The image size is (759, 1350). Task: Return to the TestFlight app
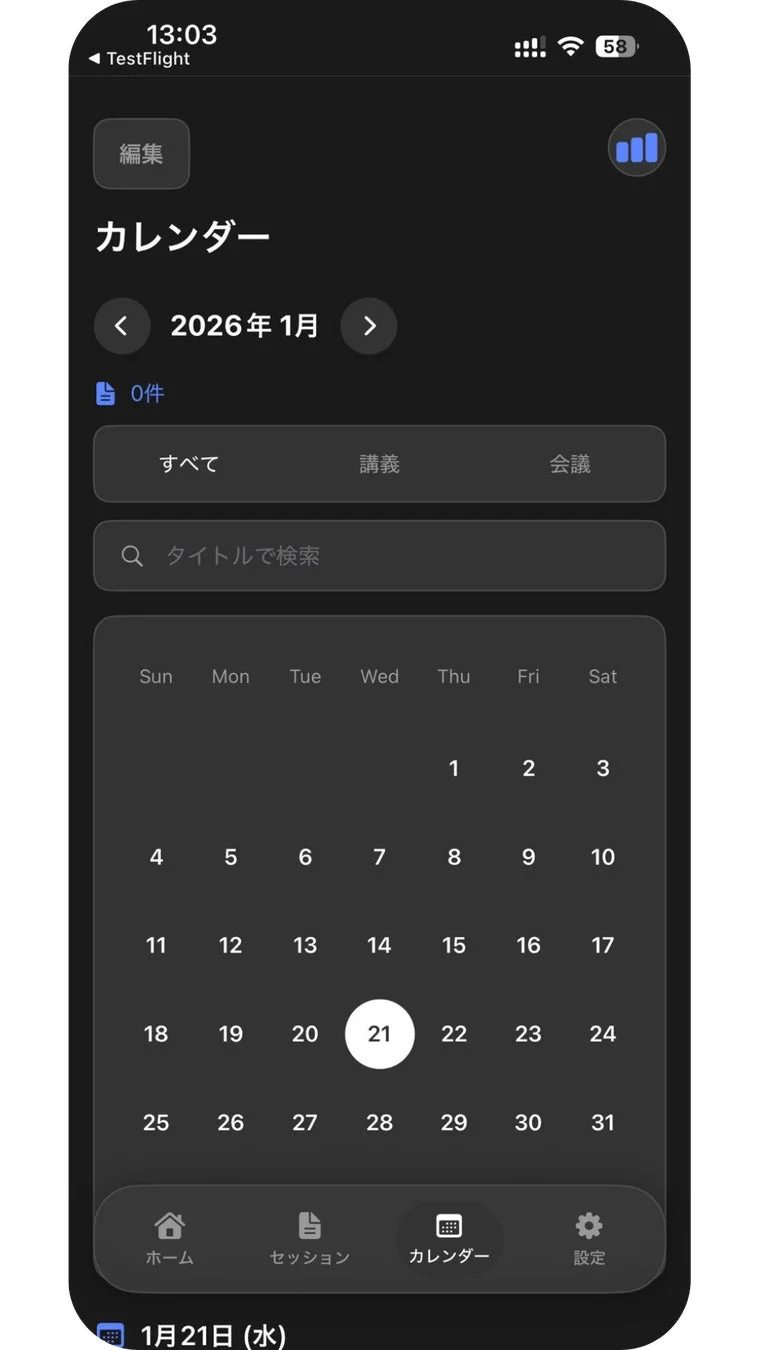pyautogui.click(x=140, y=59)
